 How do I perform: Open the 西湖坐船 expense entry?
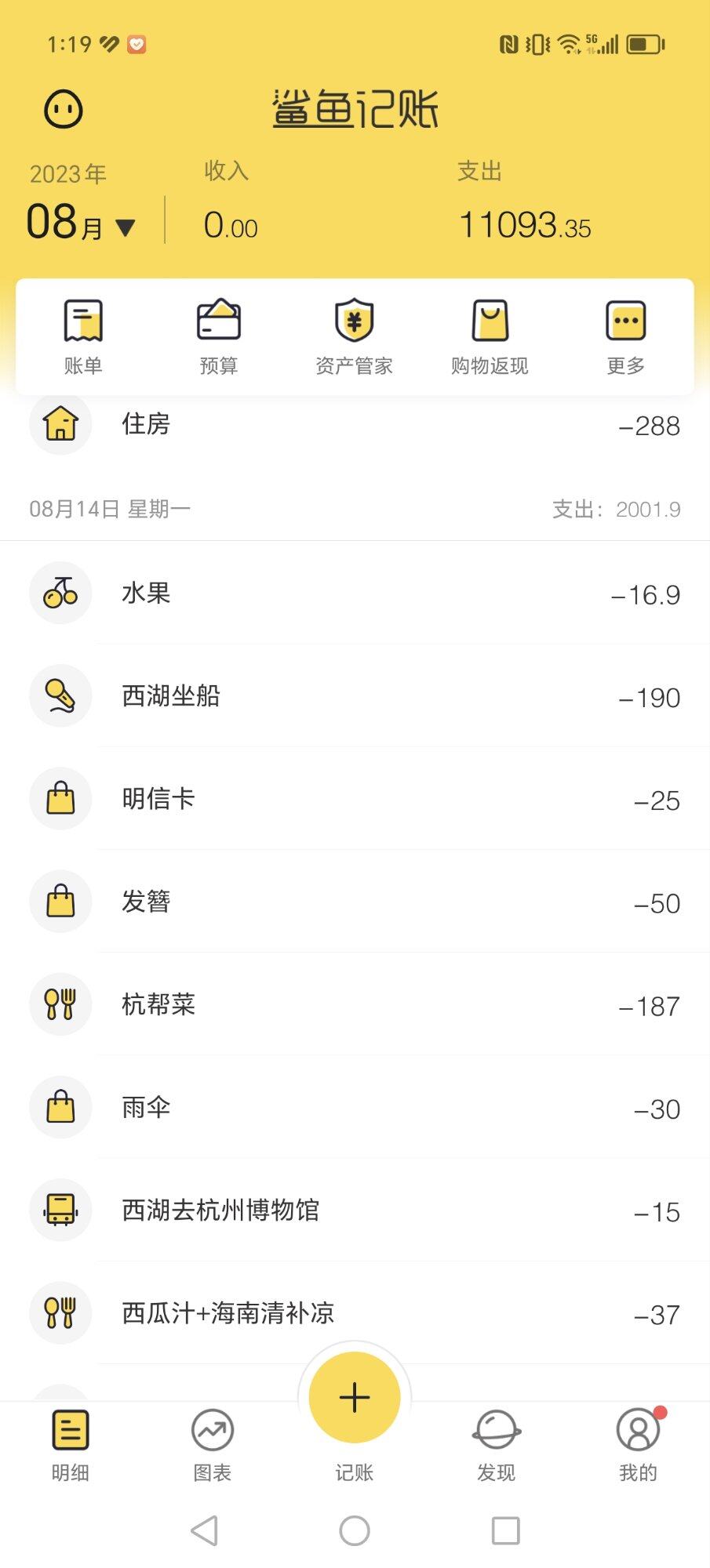355,696
